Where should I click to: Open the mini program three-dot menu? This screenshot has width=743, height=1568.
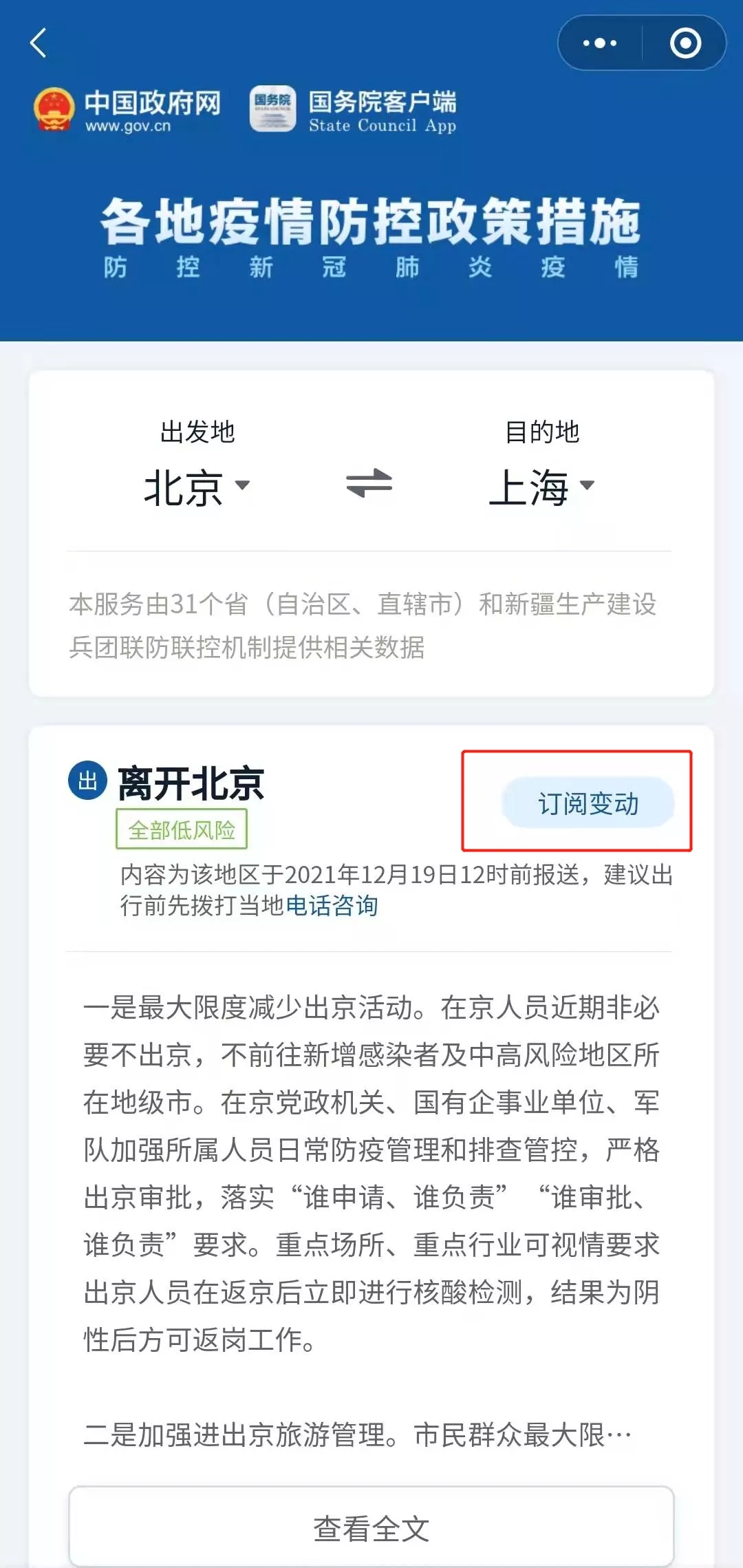(x=600, y=43)
